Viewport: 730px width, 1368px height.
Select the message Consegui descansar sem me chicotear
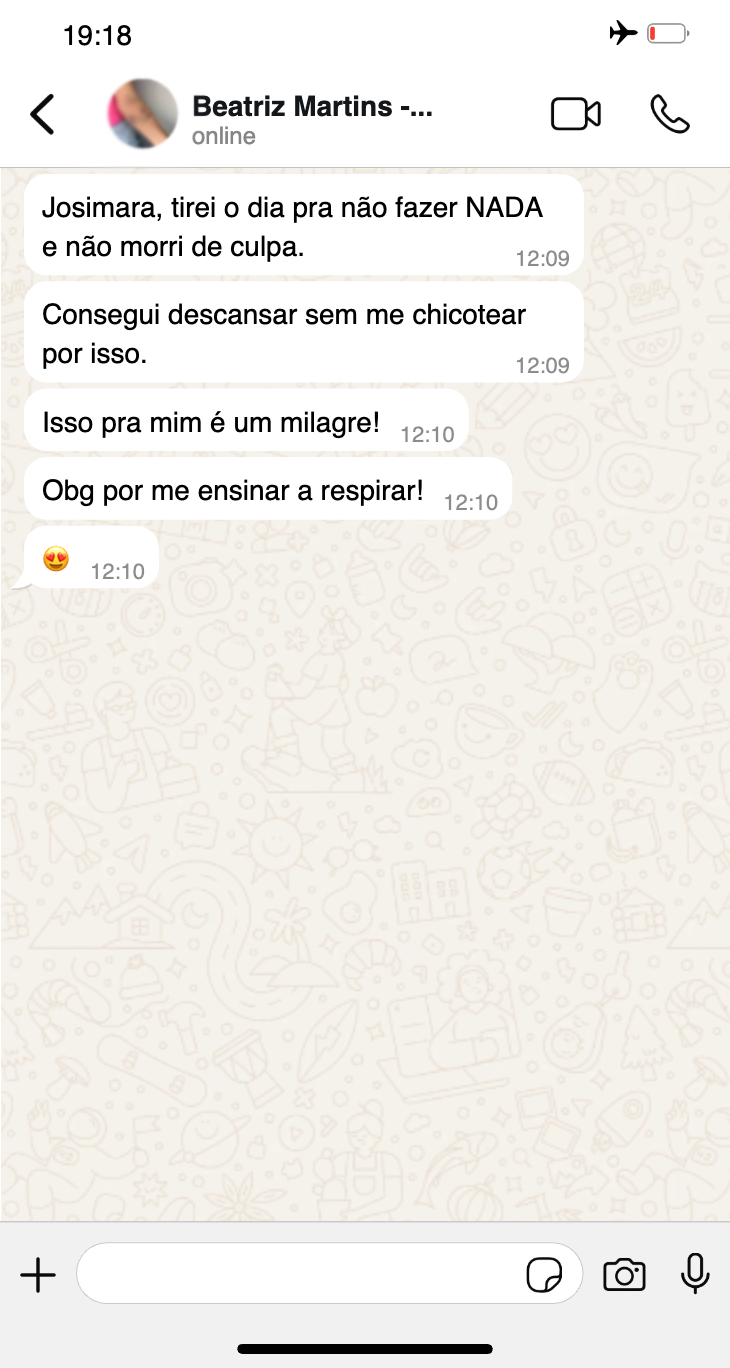300,332
